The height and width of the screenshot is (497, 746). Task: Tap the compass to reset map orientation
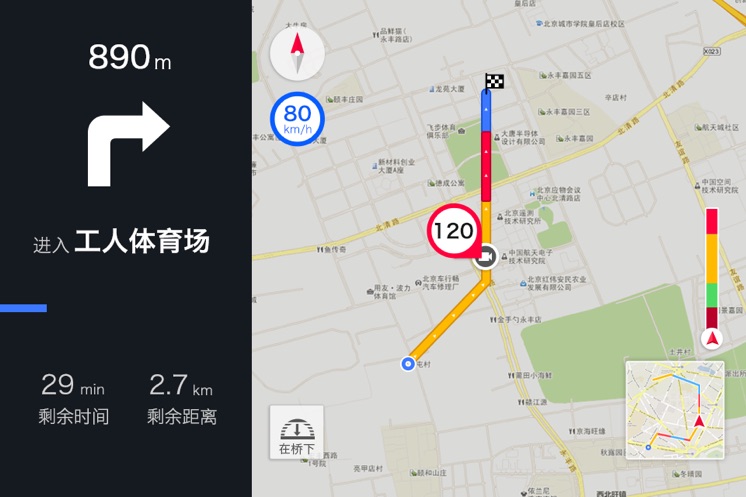click(297, 53)
